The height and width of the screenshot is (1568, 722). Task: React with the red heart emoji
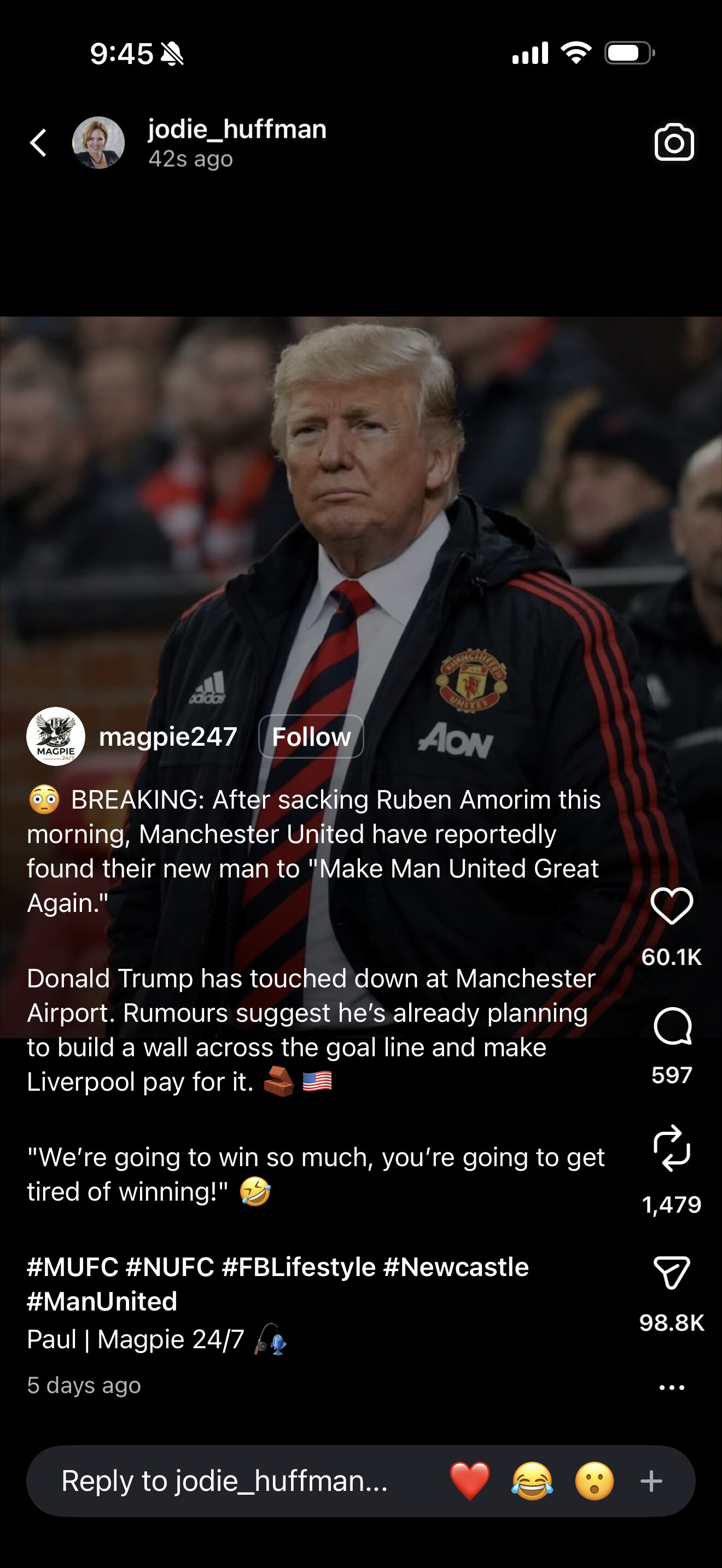click(x=469, y=1481)
